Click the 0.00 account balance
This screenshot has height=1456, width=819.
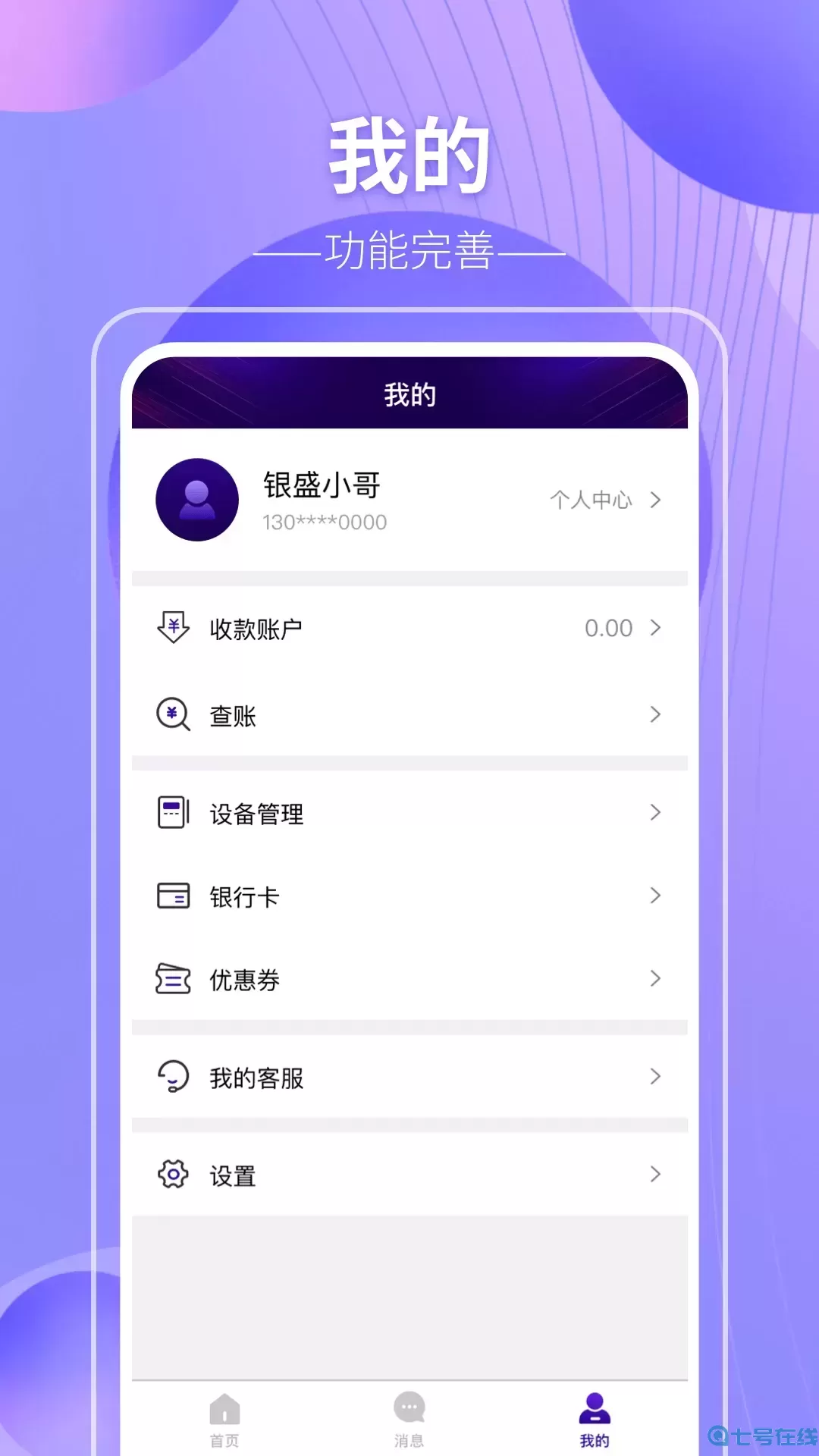609,628
